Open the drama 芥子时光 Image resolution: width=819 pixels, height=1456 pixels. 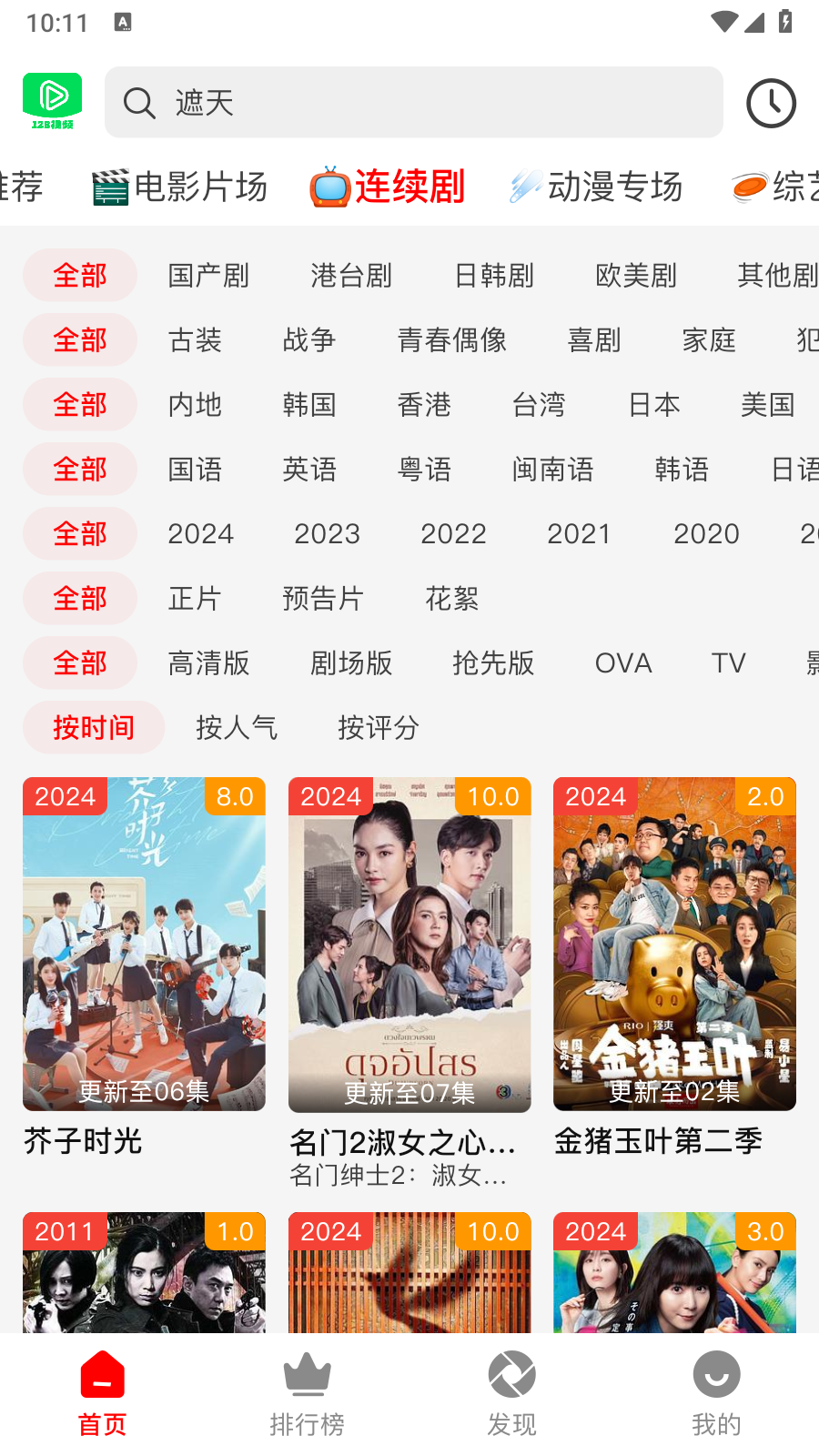(144, 944)
